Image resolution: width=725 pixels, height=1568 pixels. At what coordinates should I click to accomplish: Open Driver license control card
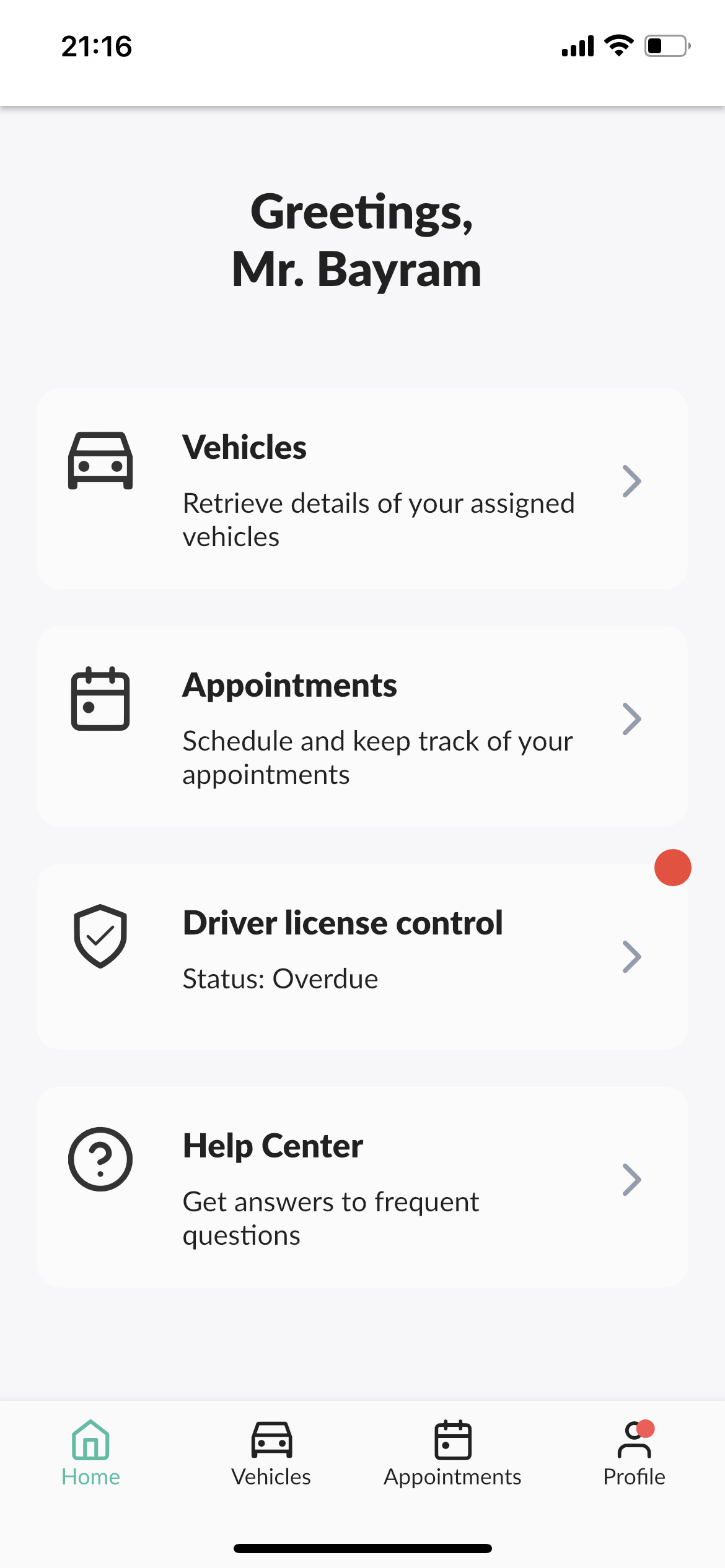tap(362, 956)
